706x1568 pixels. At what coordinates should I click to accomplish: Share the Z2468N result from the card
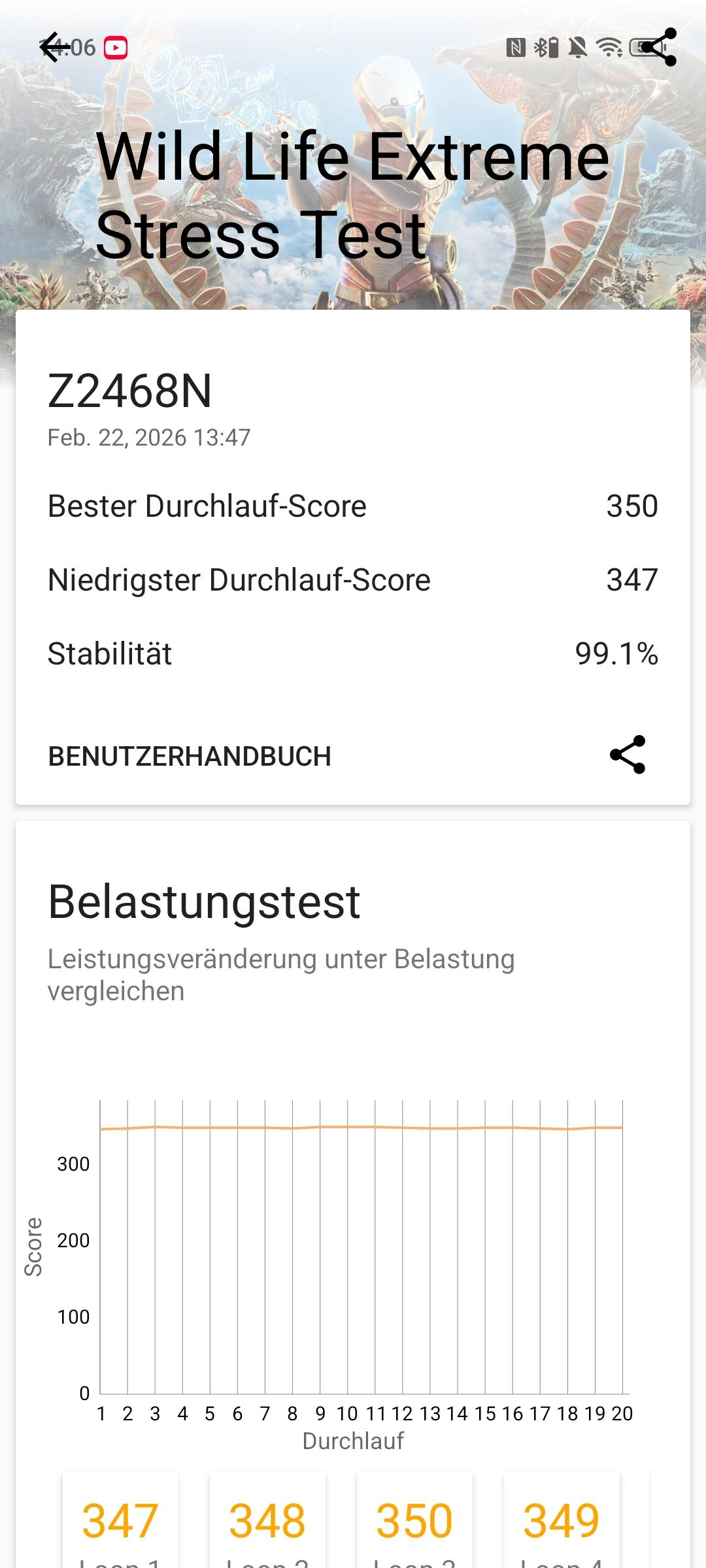click(628, 755)
